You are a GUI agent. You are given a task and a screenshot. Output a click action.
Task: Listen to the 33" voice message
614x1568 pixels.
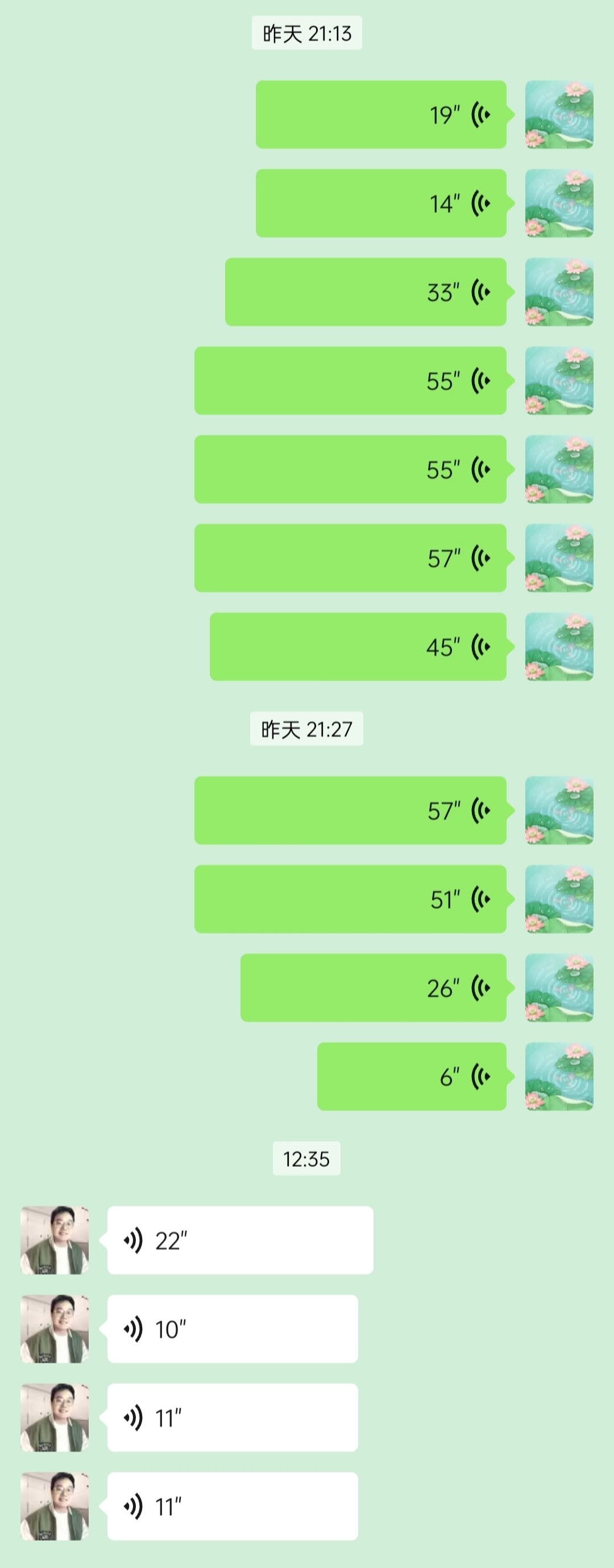click(366, 292)
